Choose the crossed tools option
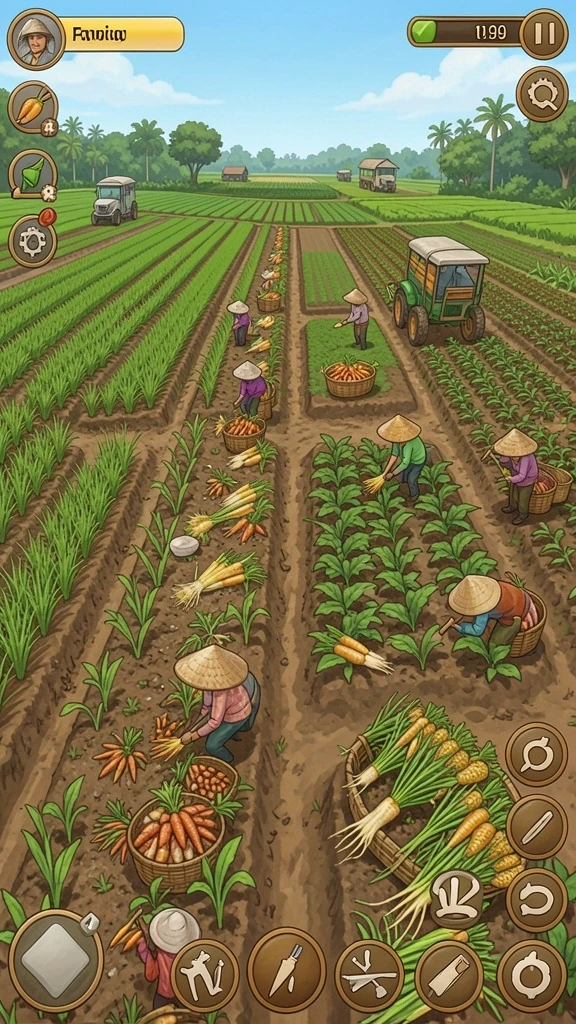The width and height of the screenshot is (576, 1024). click(369, 976)
